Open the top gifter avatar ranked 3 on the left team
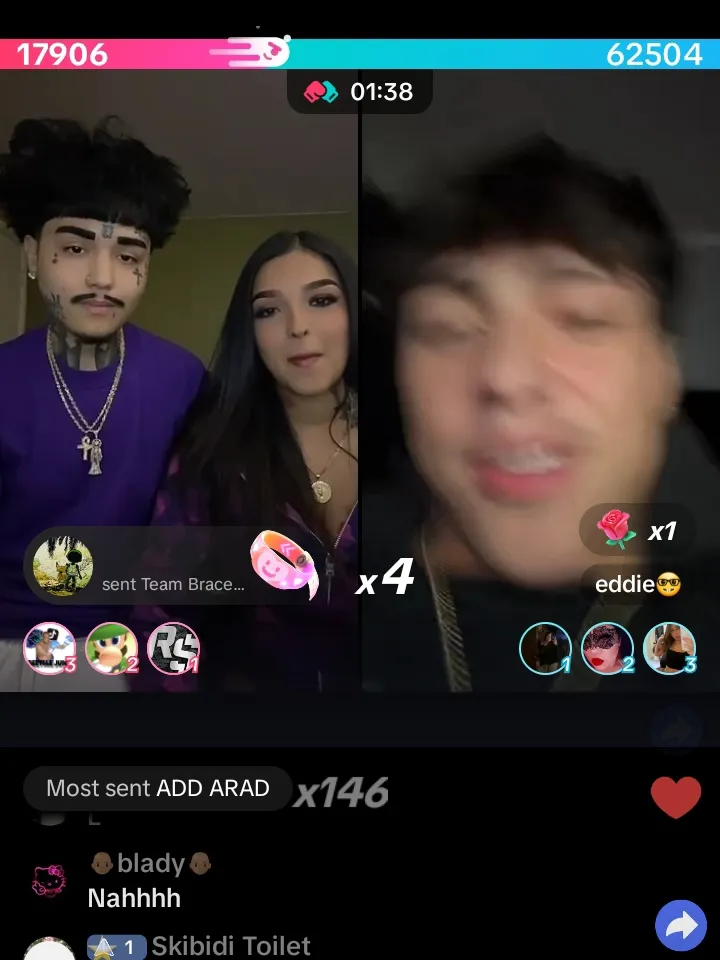This screenshot has height=960, width=720. pyautogui.click(x=49, y=648)
